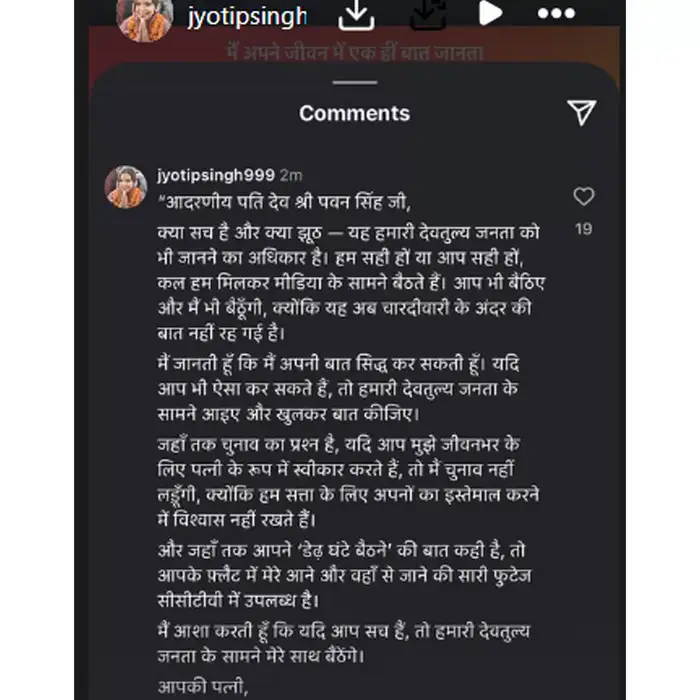The width and height of the screenshot is (700, 700).
Task: Tap the second download icon in header
Action: point(427,13)
